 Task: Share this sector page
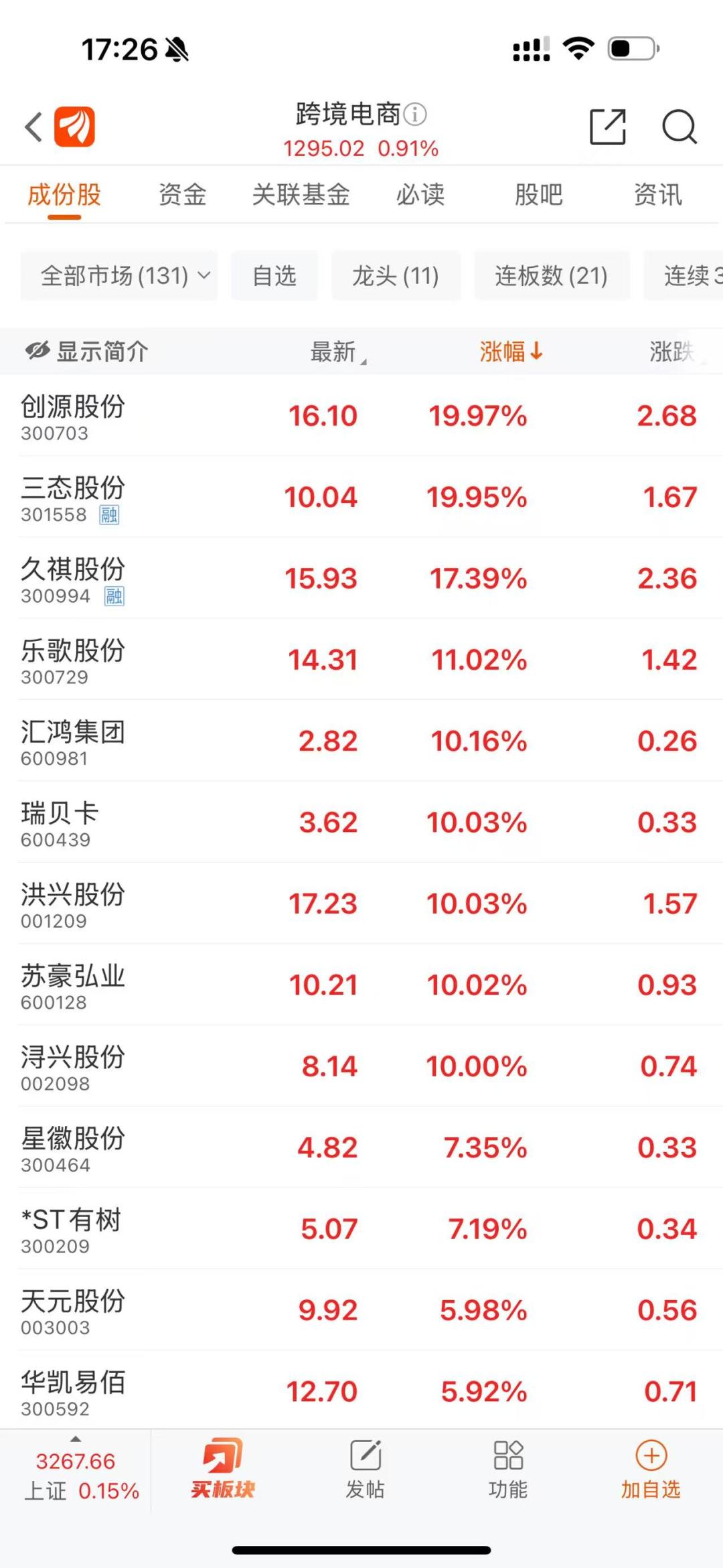(607, 127)
